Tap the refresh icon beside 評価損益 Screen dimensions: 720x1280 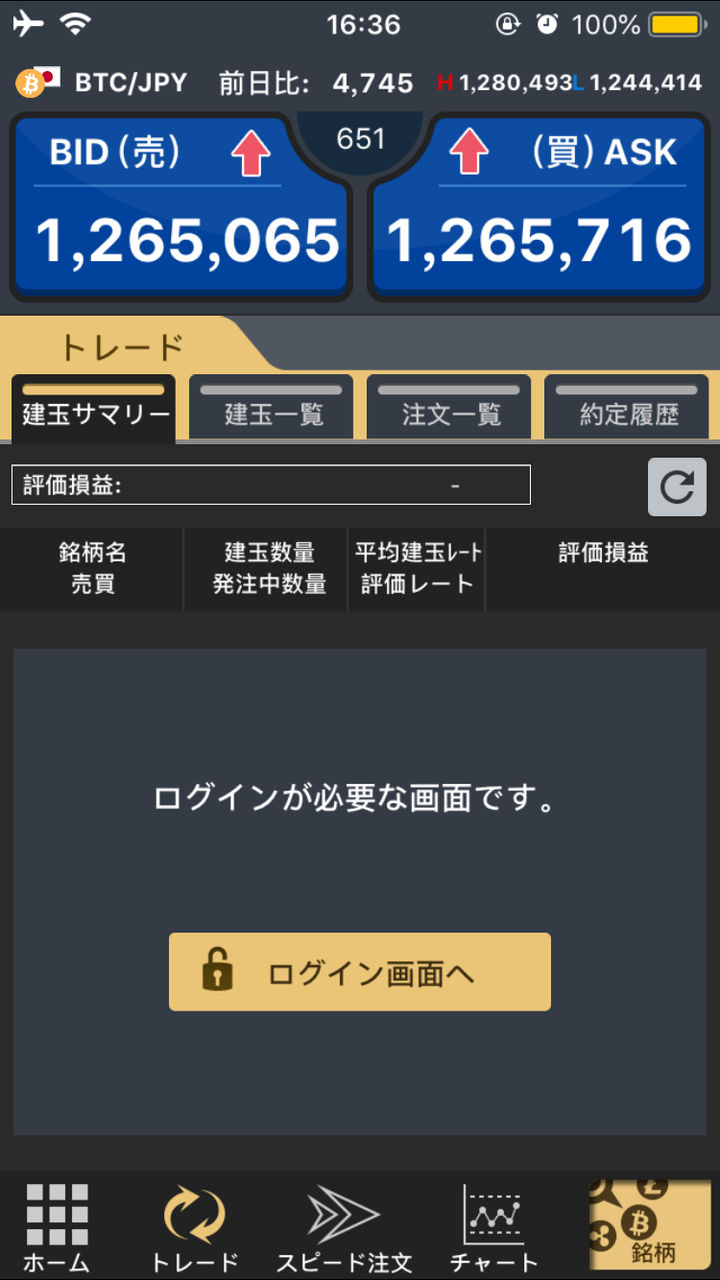point(678,487)
